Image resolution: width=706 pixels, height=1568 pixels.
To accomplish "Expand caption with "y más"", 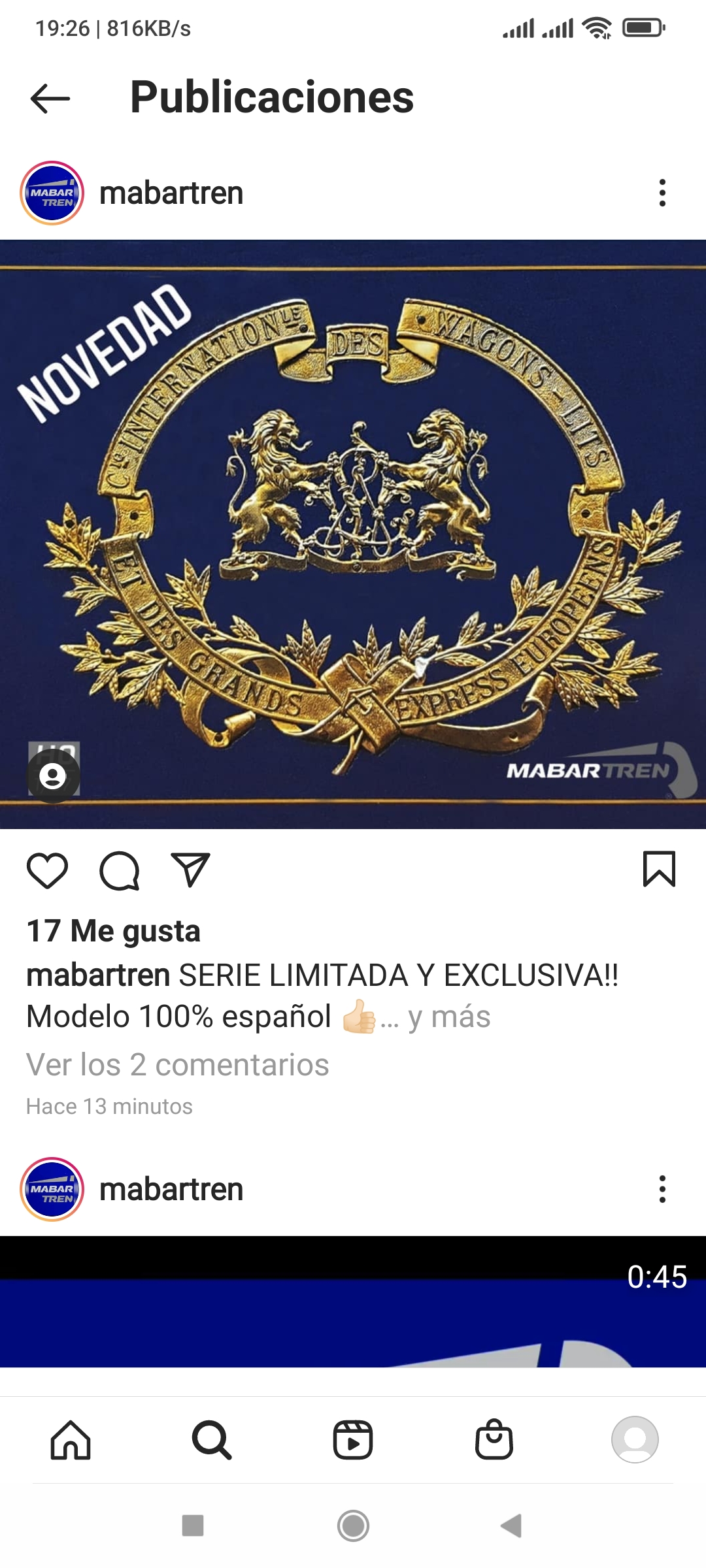I will [448, 1017].
